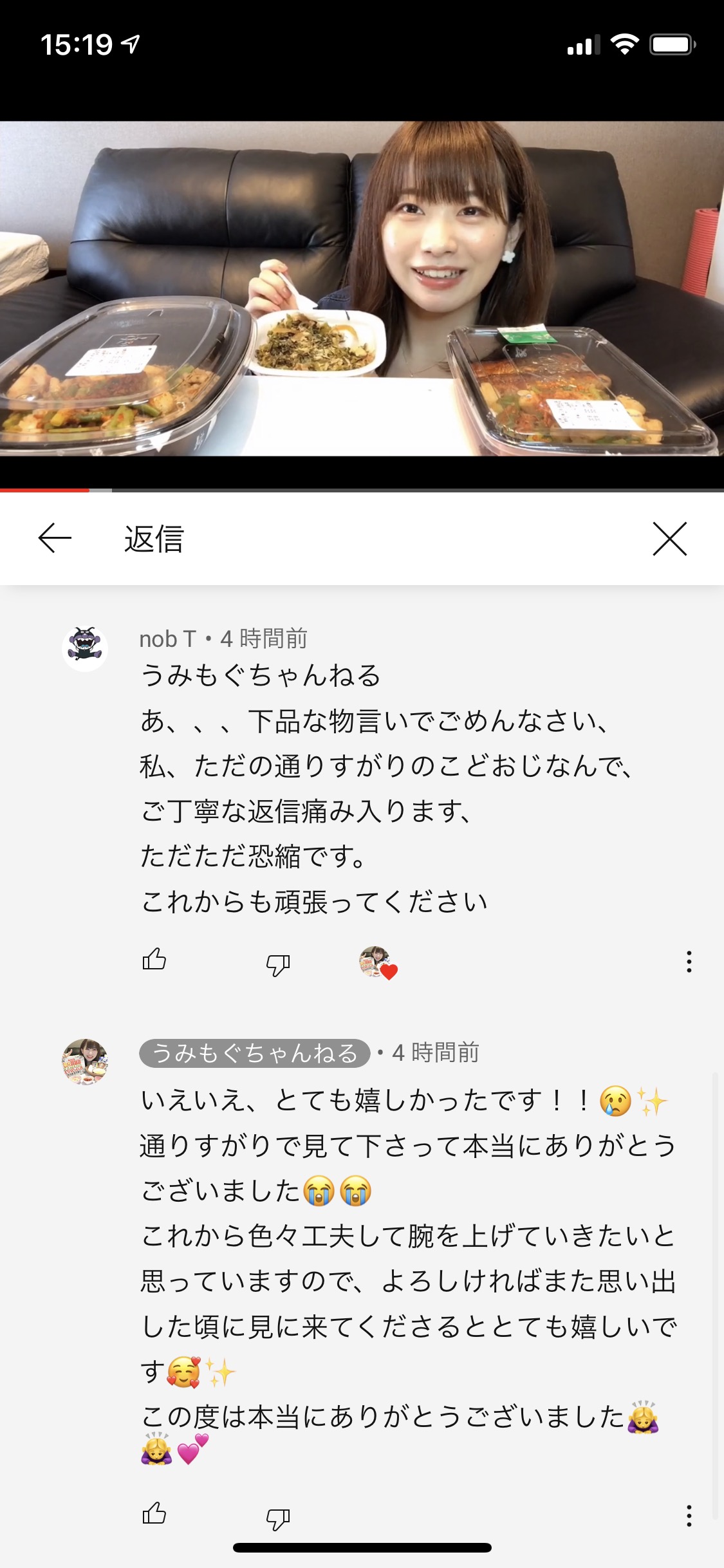
Task: Dislike うみもぐちゃんねる's reply
Action: 278,1517
